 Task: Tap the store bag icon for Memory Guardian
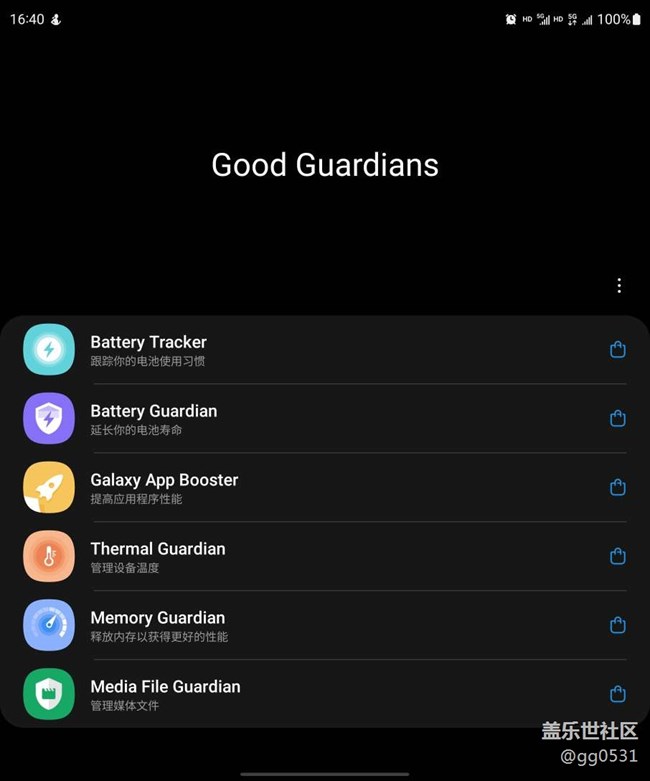618,625
